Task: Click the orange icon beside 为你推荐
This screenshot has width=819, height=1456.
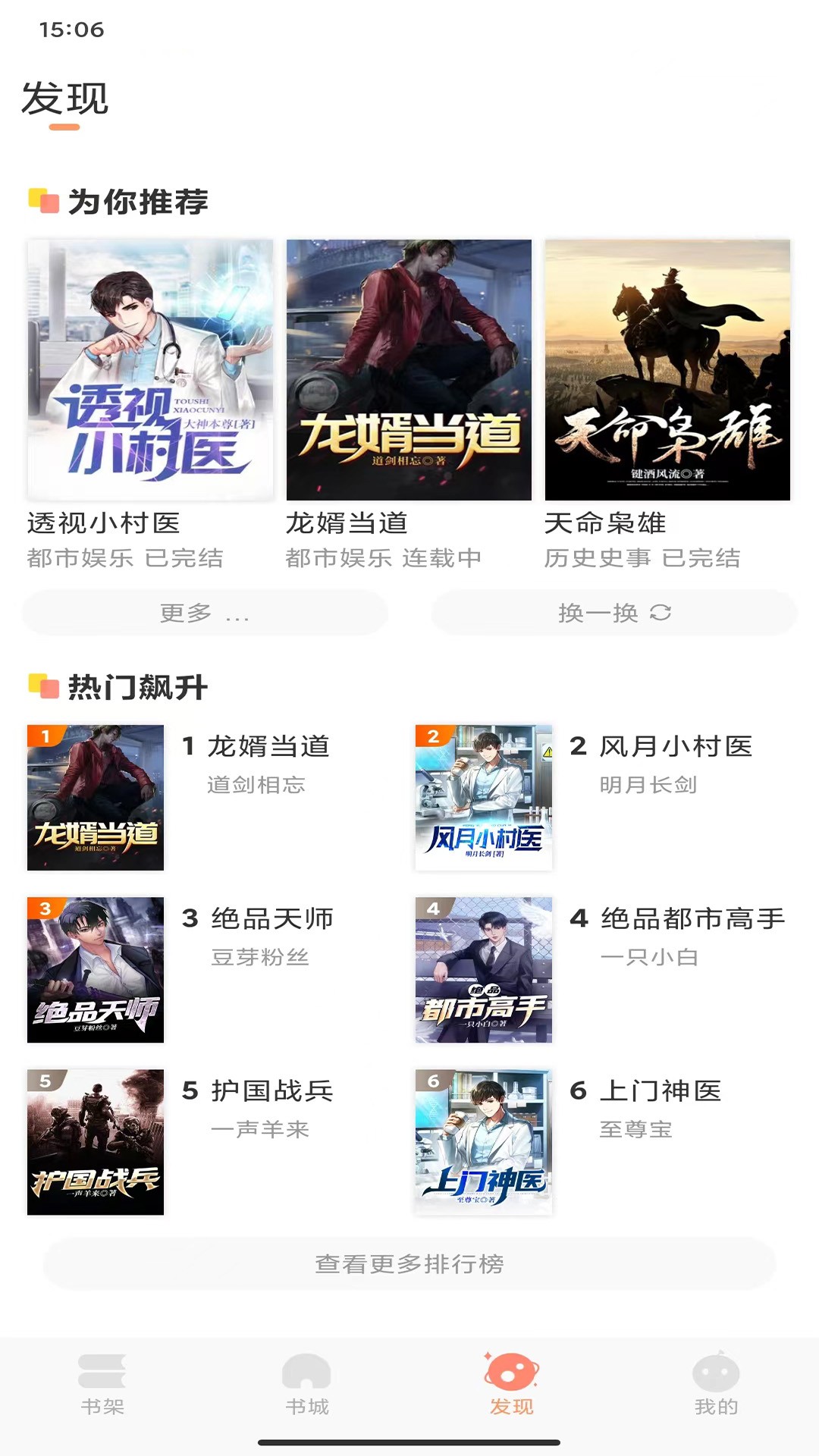Action: pyautogui.click(x=42, y=199)
